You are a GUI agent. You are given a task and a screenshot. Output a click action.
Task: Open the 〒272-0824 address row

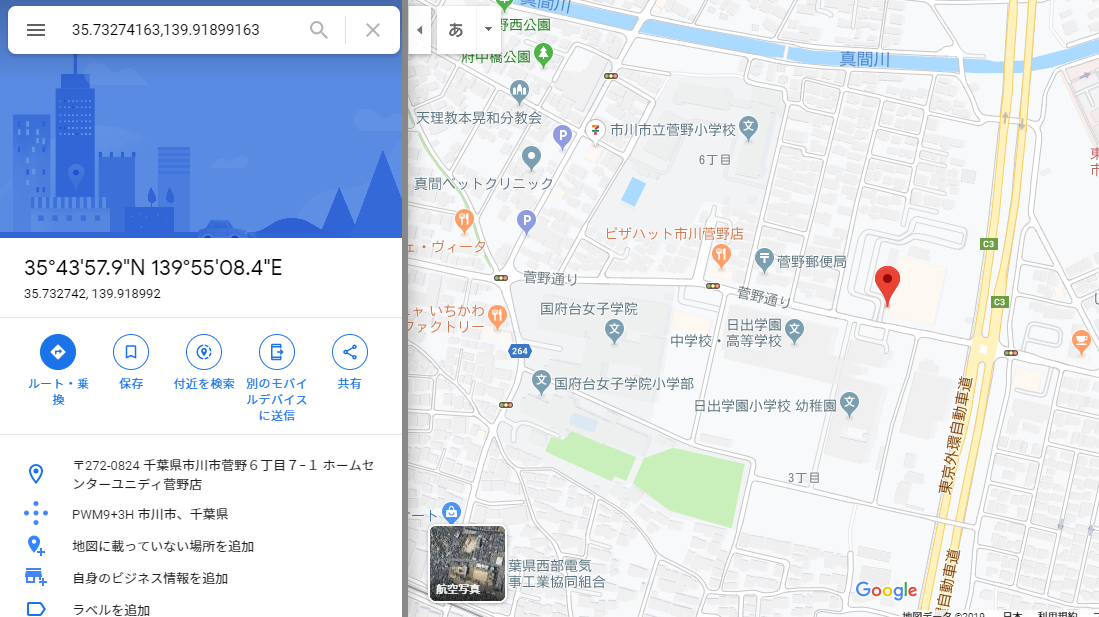[x=201, y=475]
